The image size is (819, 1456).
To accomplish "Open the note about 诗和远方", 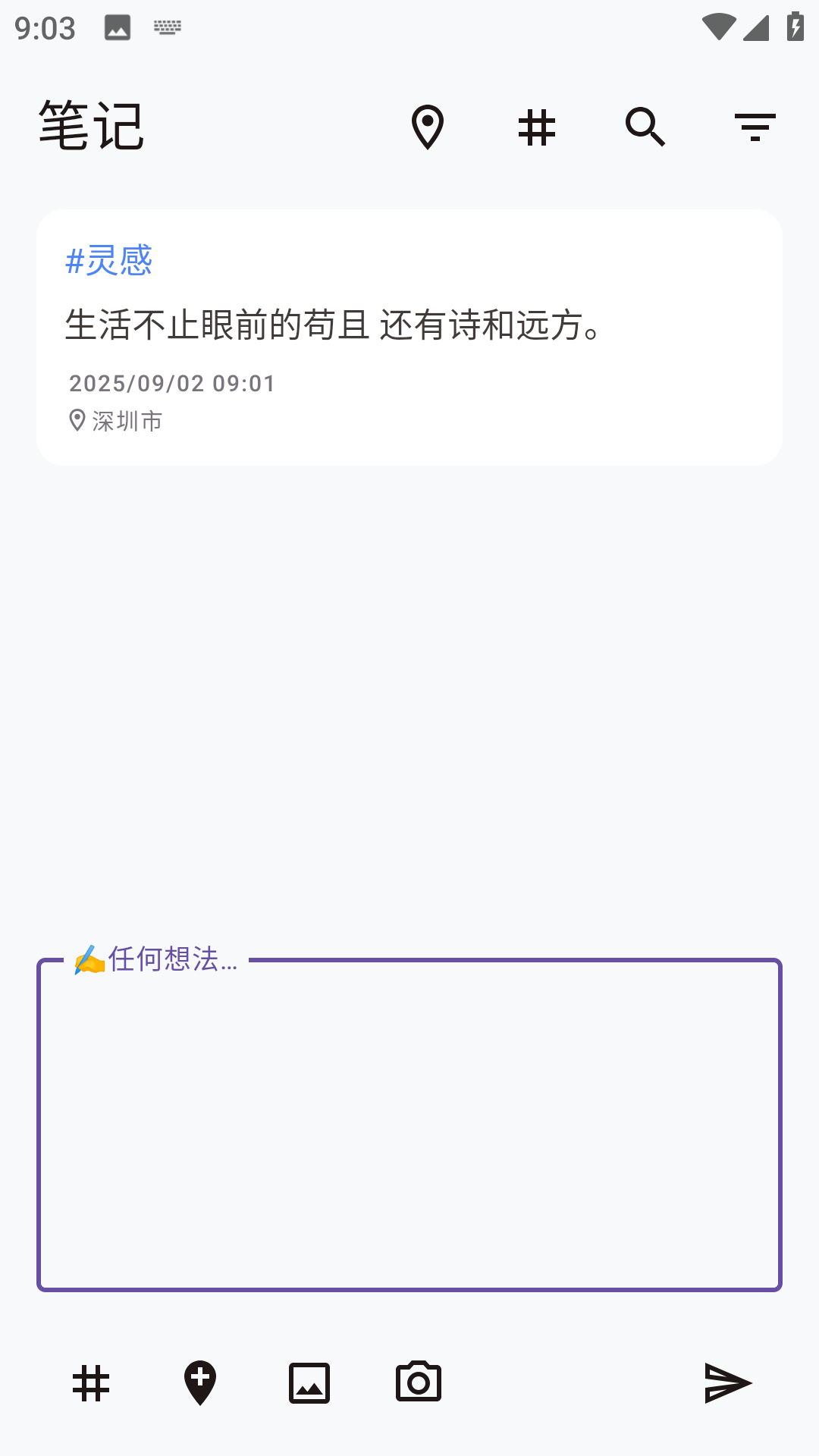I will click(x=332, y=326).
